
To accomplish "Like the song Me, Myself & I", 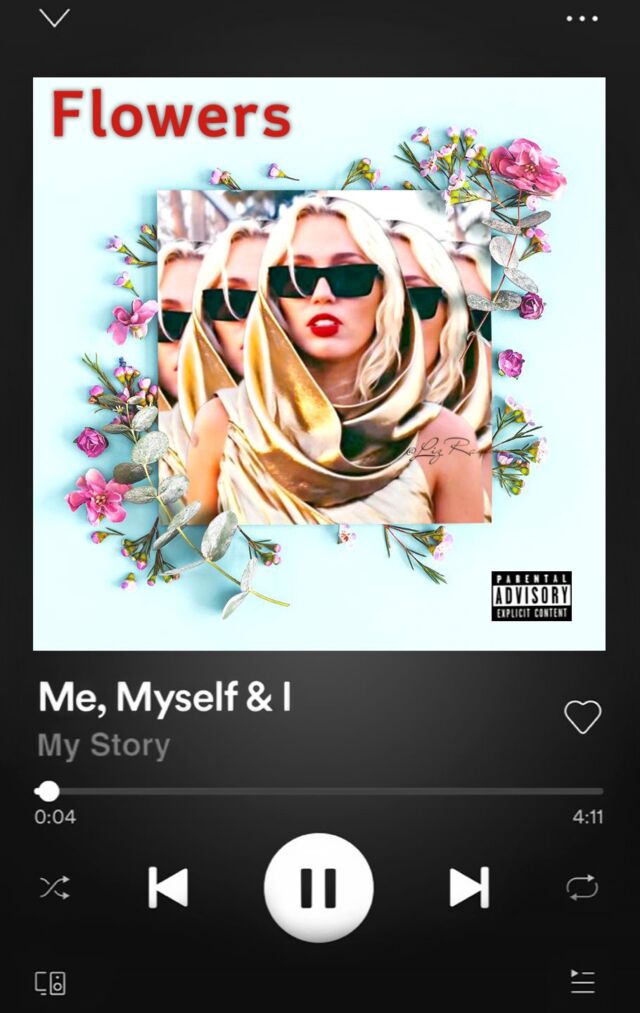I will point(583,716).
